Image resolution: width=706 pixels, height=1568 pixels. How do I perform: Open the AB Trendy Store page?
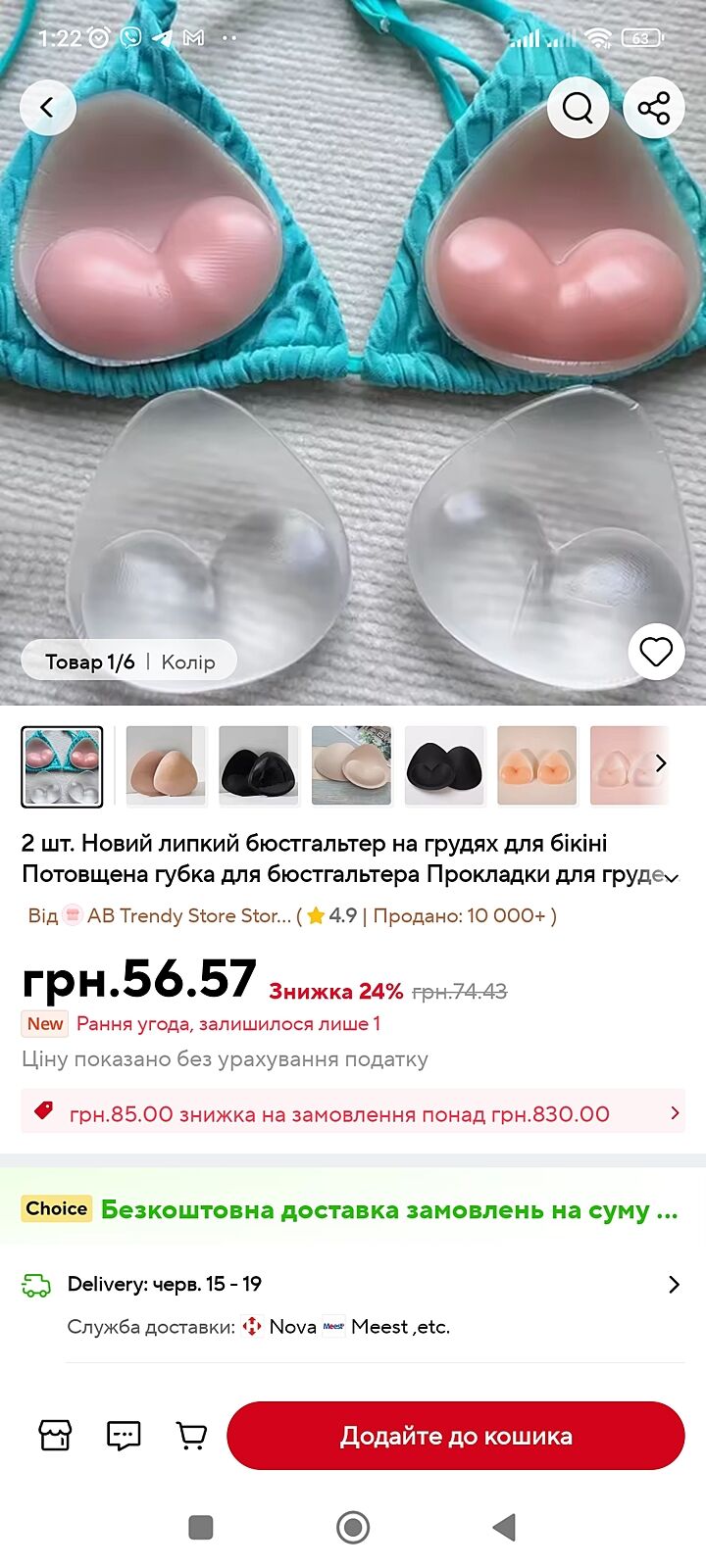coord(188,915)
